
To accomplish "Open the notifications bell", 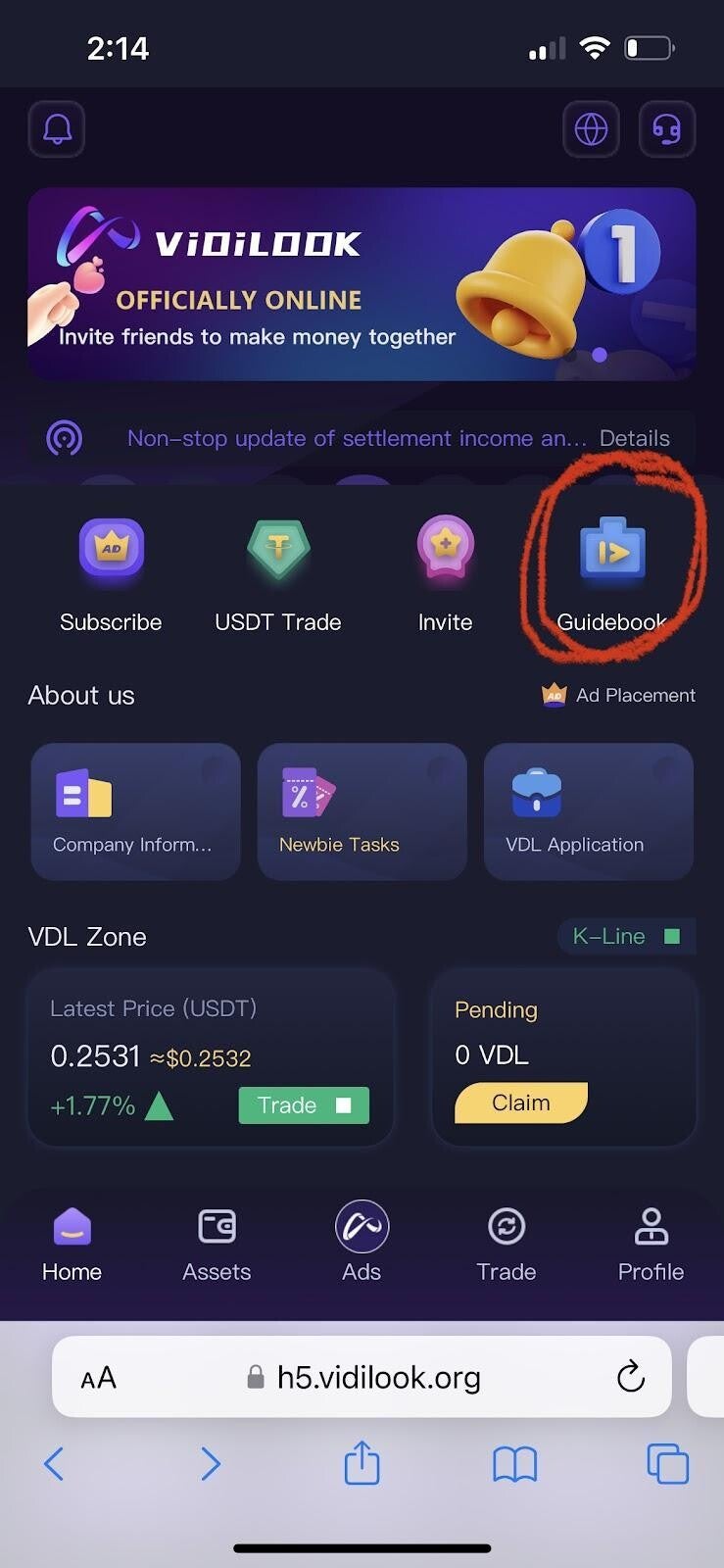I will pos(57,129).
